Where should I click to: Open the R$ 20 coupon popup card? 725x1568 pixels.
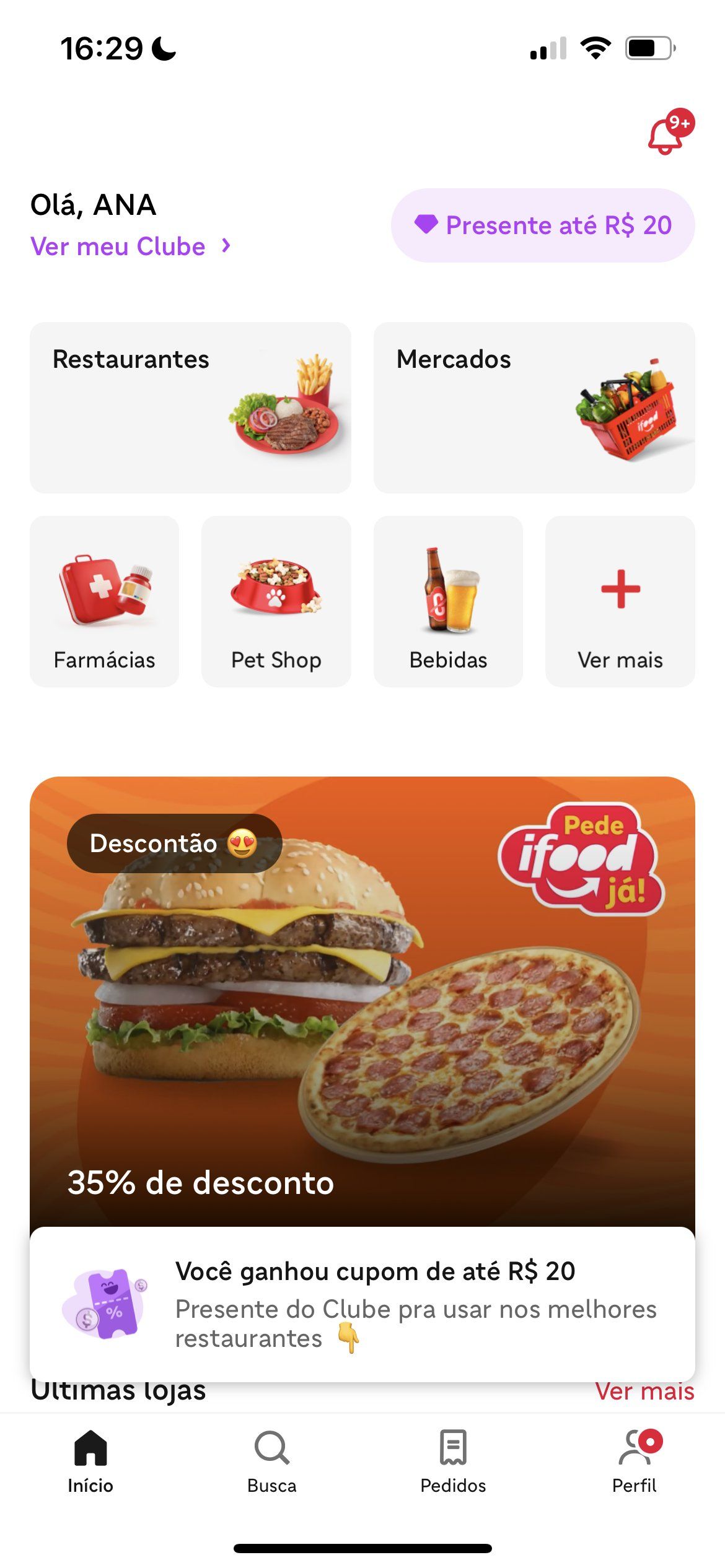pyautogui.click(x=362, y=1304)
